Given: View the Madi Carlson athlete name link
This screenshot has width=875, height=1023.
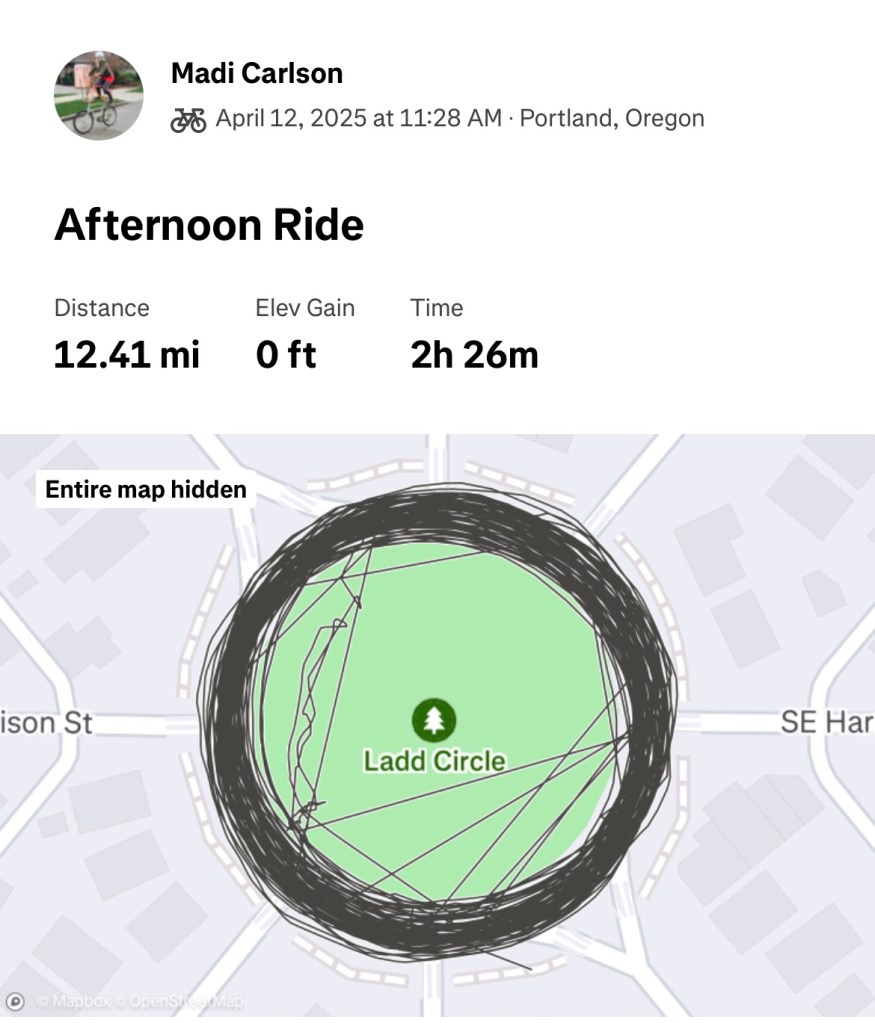Looking at the screenshot, I should (x=257, y=73).
